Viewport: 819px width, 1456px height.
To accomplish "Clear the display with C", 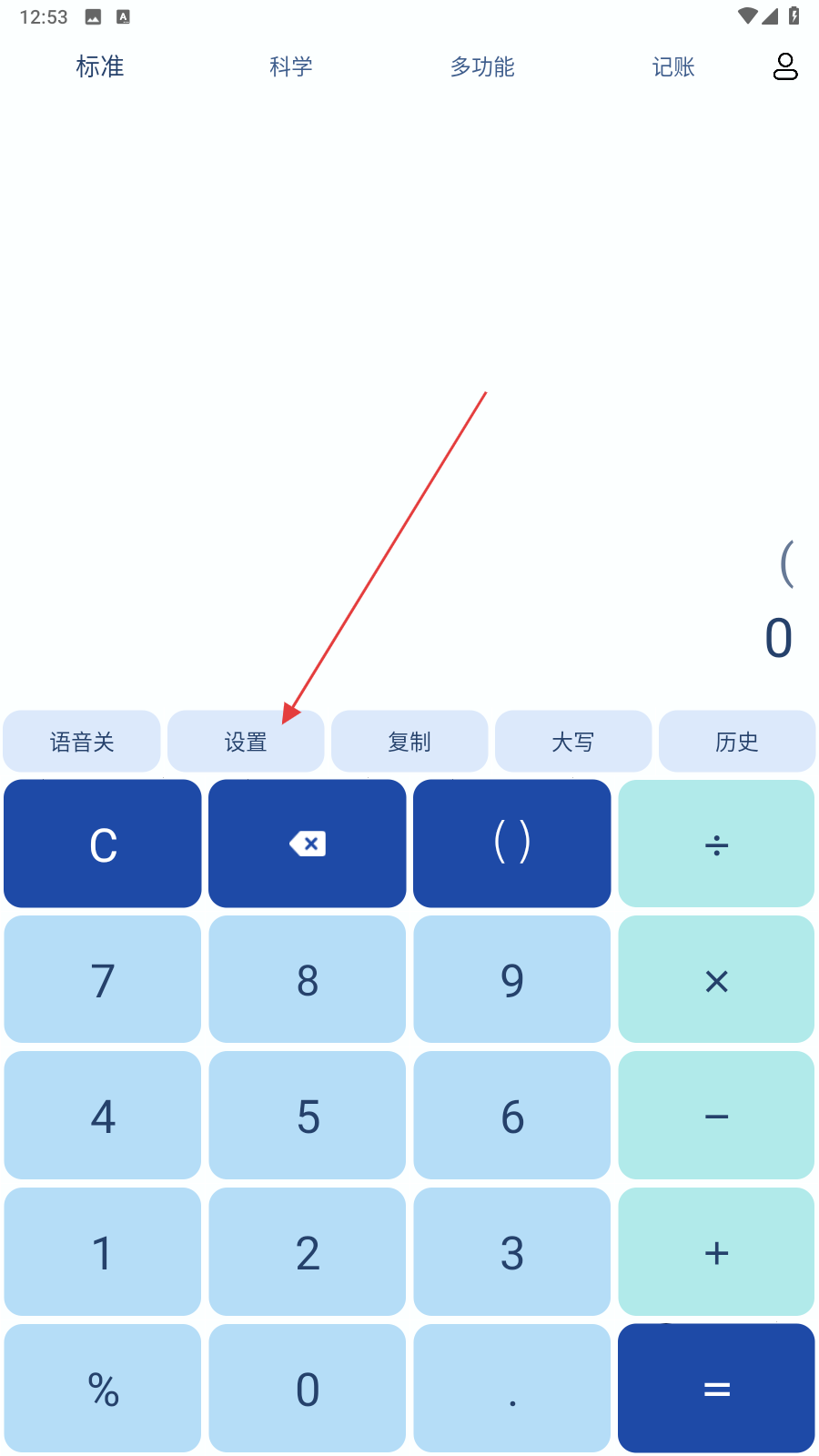I will point(103,844).
